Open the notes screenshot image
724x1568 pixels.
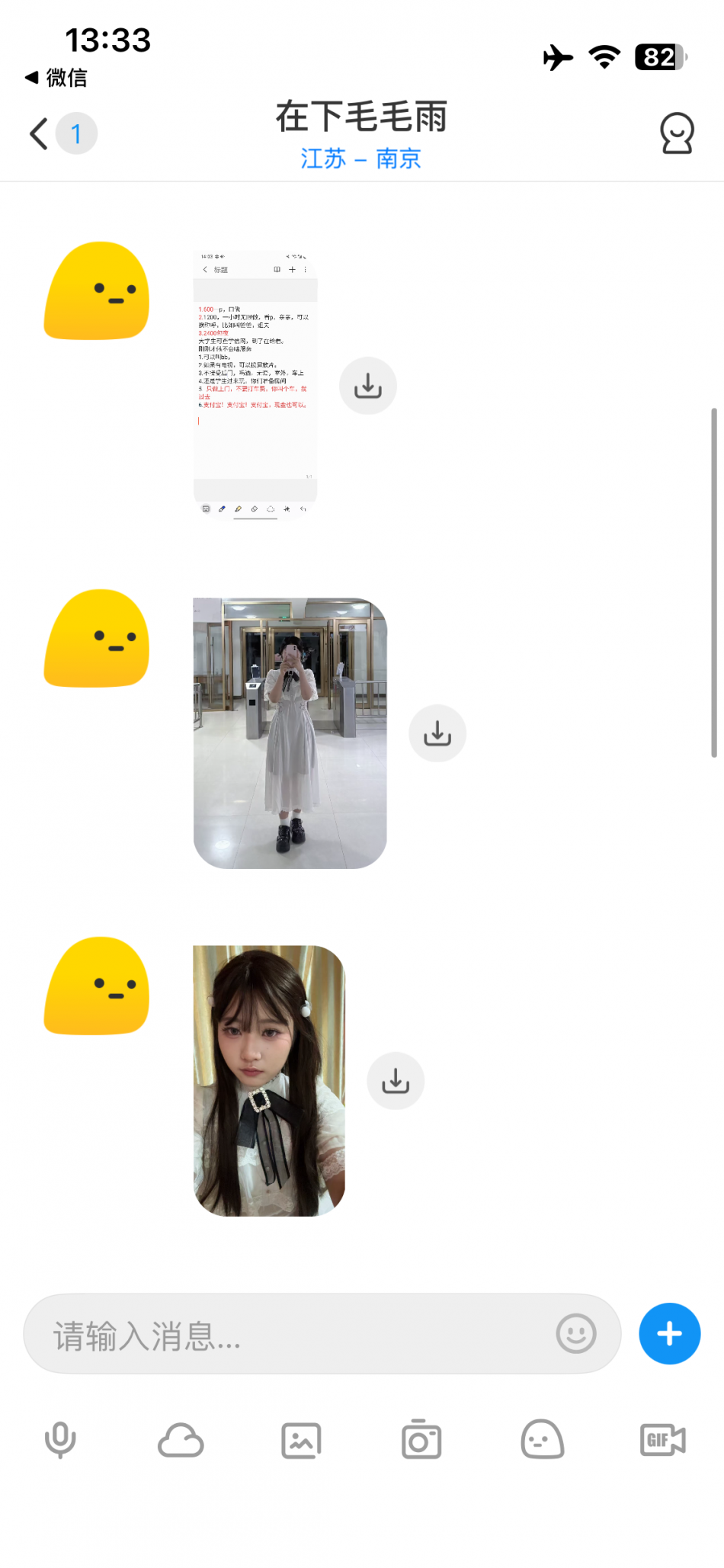(x=255, y=385)
